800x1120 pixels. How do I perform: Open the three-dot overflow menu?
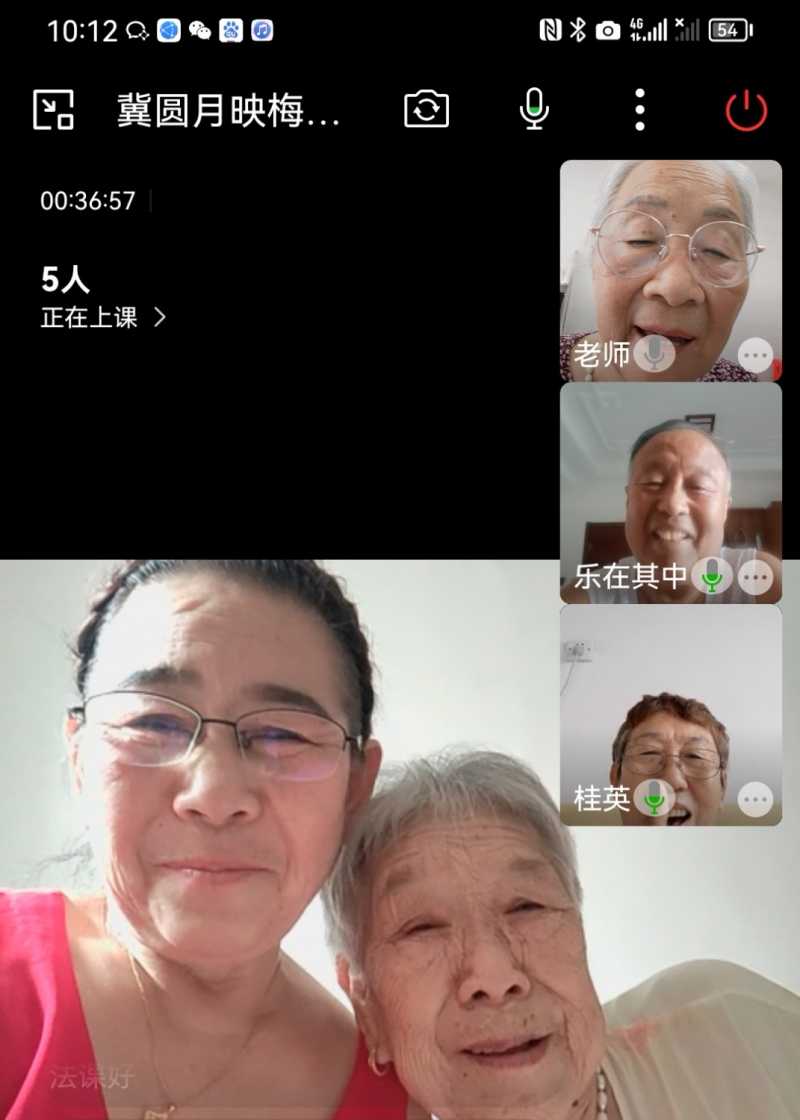[640, 109]
